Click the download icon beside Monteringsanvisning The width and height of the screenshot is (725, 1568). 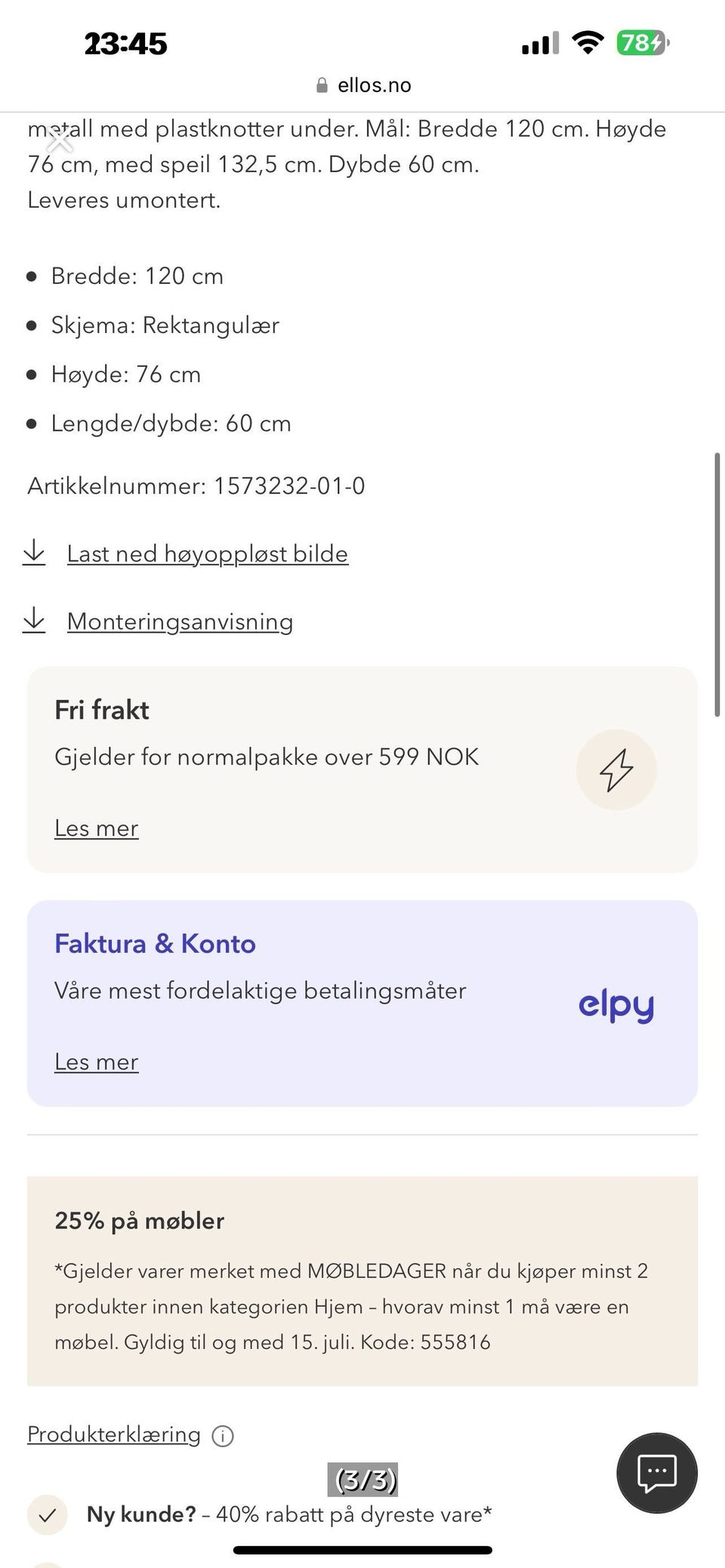click(35, 621)
